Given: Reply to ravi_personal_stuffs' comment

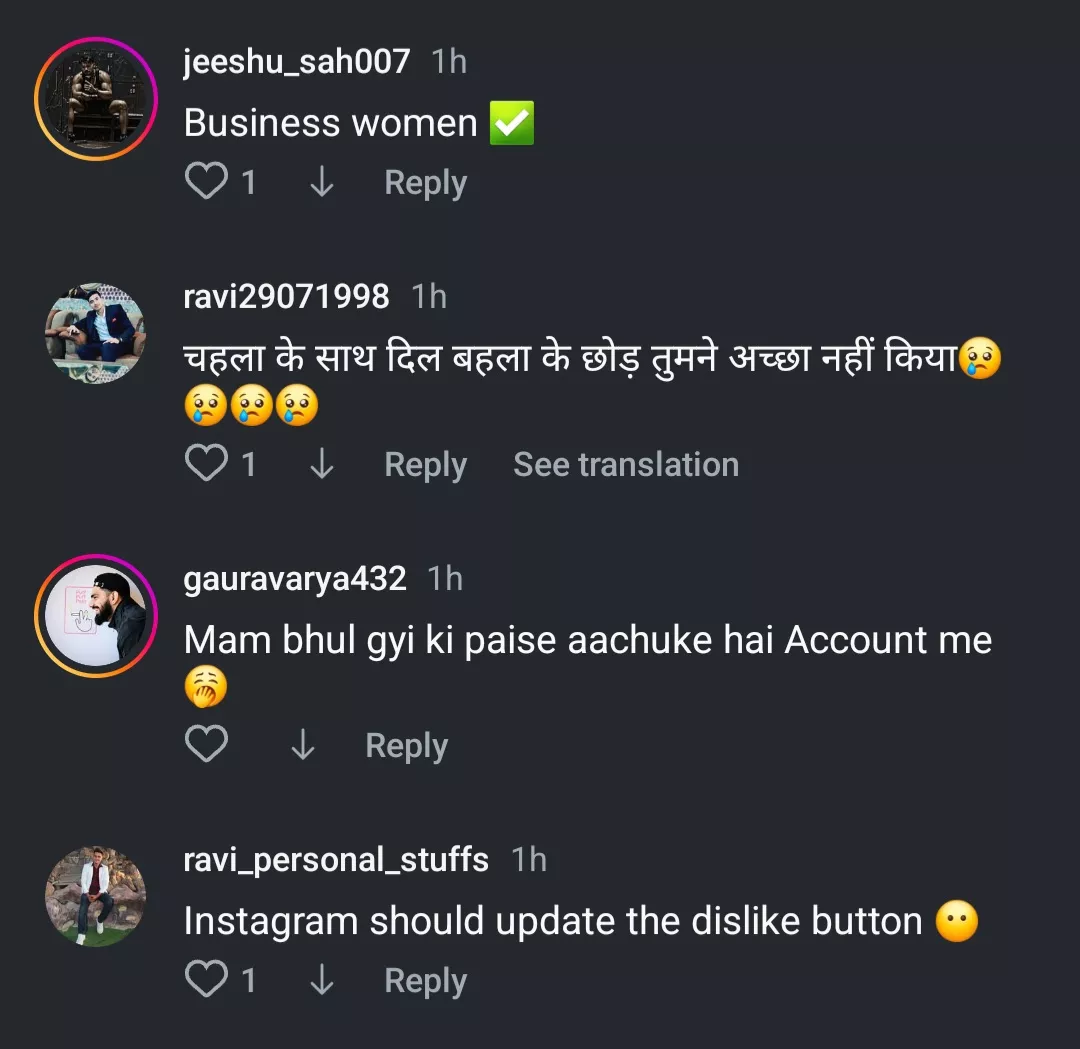Looking at the screenshot, I should coord(425,981).
